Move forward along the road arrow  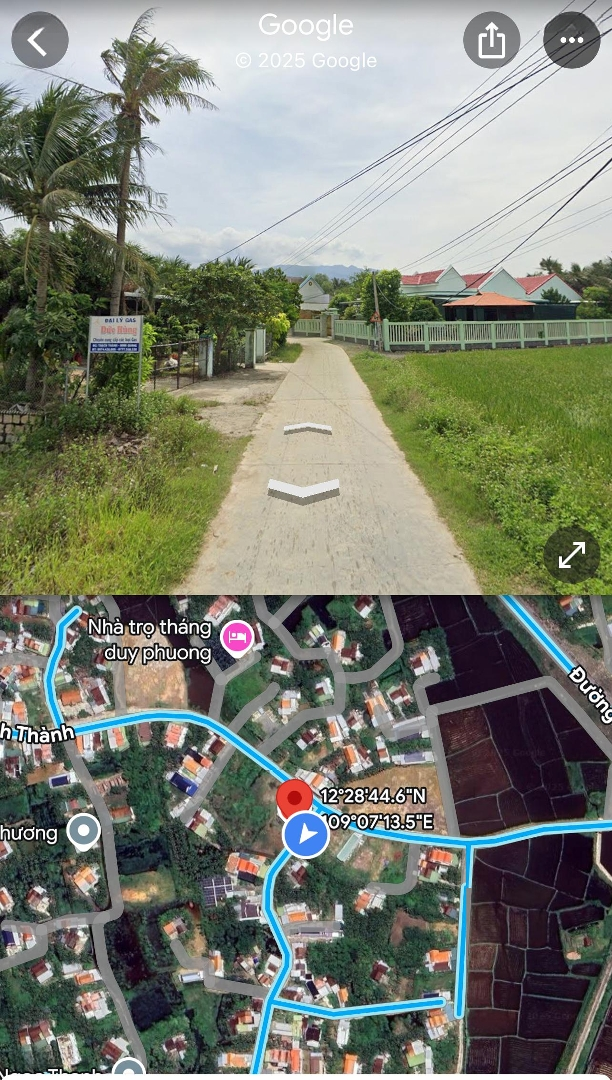click(x=307, y=428)
